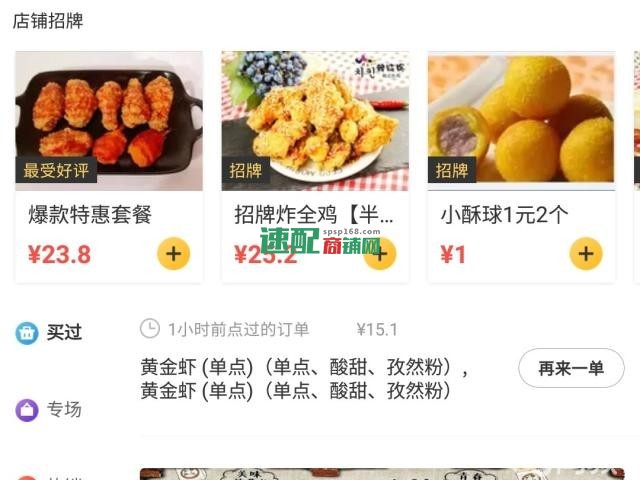
Task: Switch to the 专场 category
Action: (50, 409)
